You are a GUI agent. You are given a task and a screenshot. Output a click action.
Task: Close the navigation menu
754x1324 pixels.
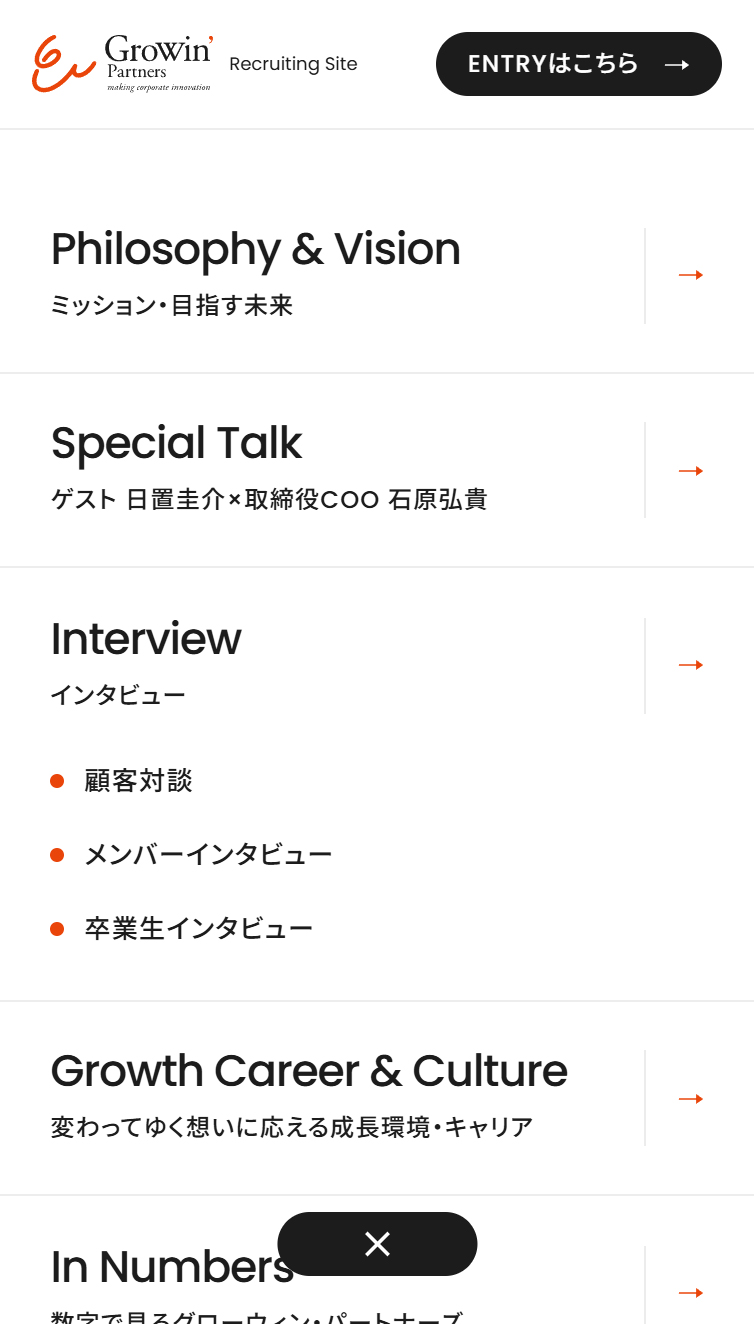coord(377,1244)
